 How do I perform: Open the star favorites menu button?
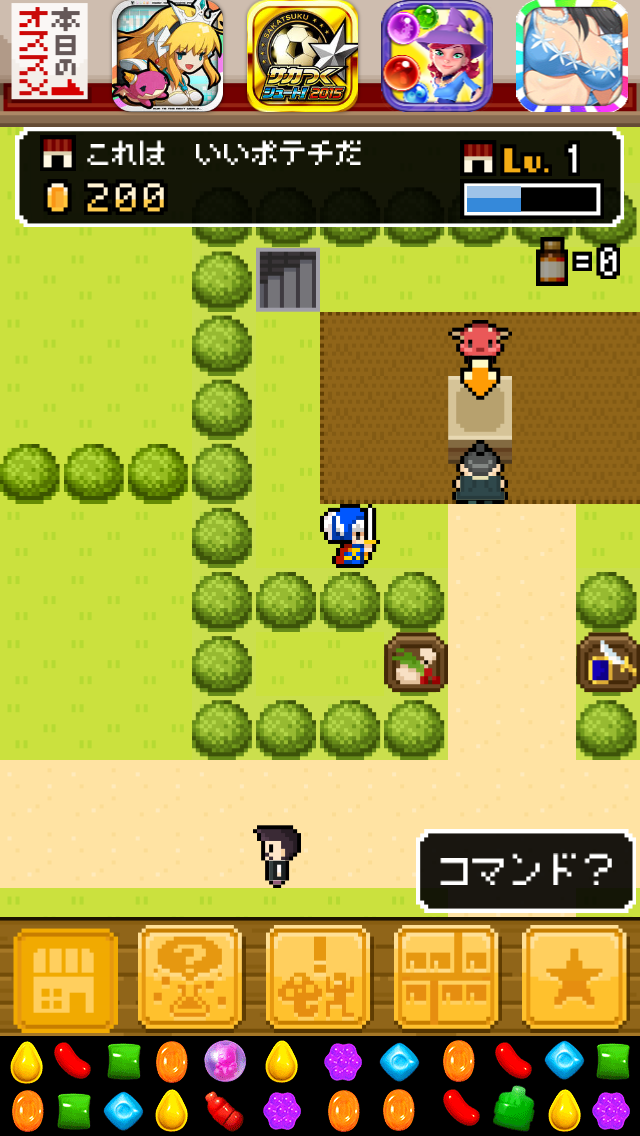(573, 980)
